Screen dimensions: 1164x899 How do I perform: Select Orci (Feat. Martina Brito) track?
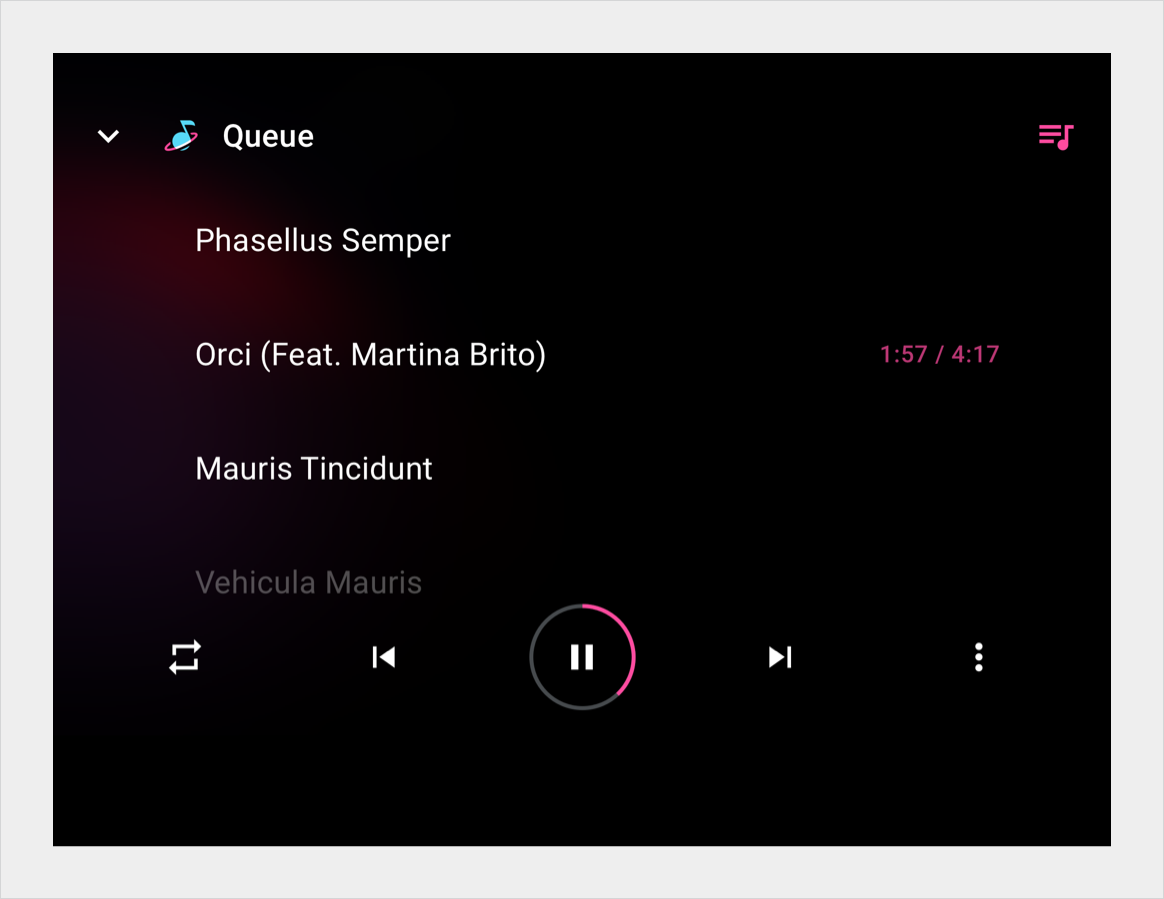(x=371, y=355)
